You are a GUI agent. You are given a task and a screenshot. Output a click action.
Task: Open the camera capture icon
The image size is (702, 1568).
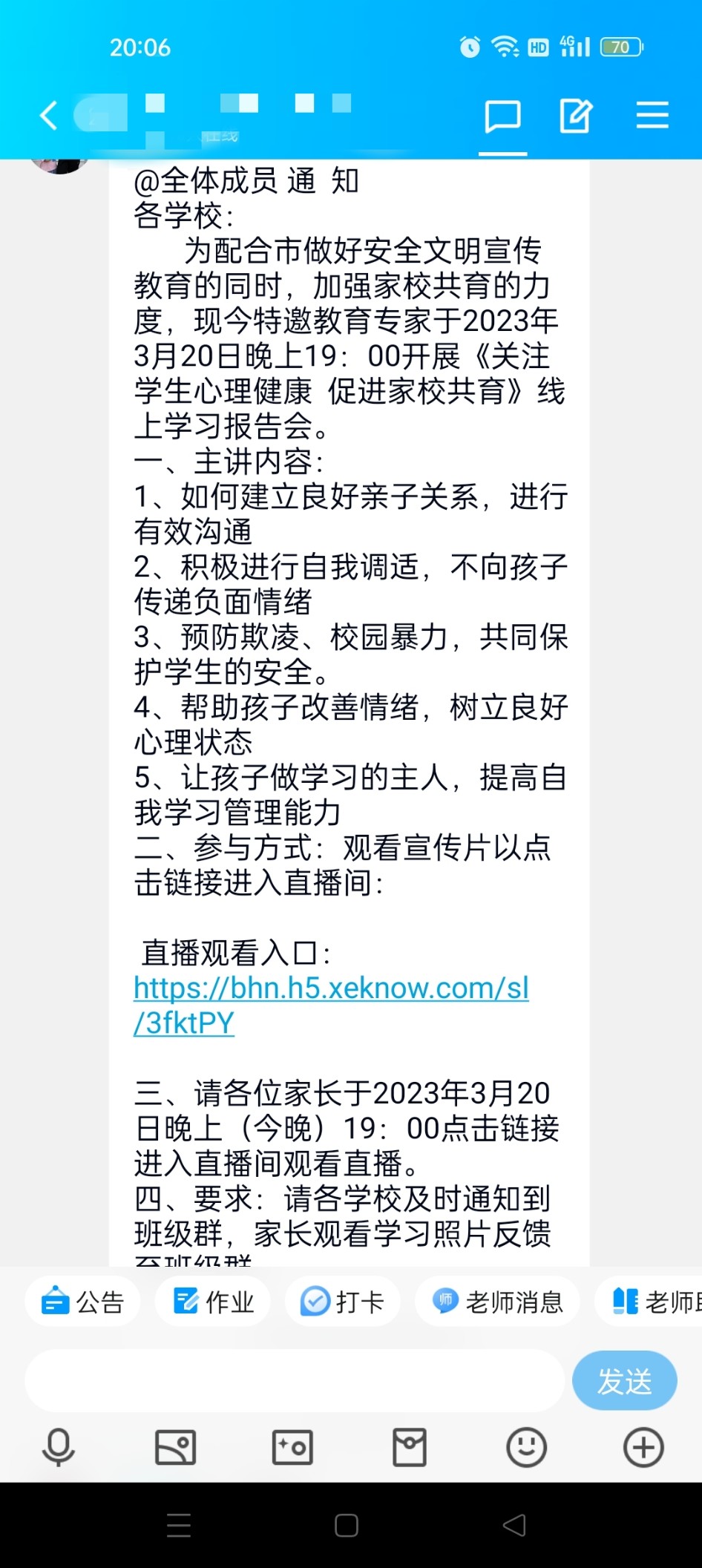tap(292, 1447)
